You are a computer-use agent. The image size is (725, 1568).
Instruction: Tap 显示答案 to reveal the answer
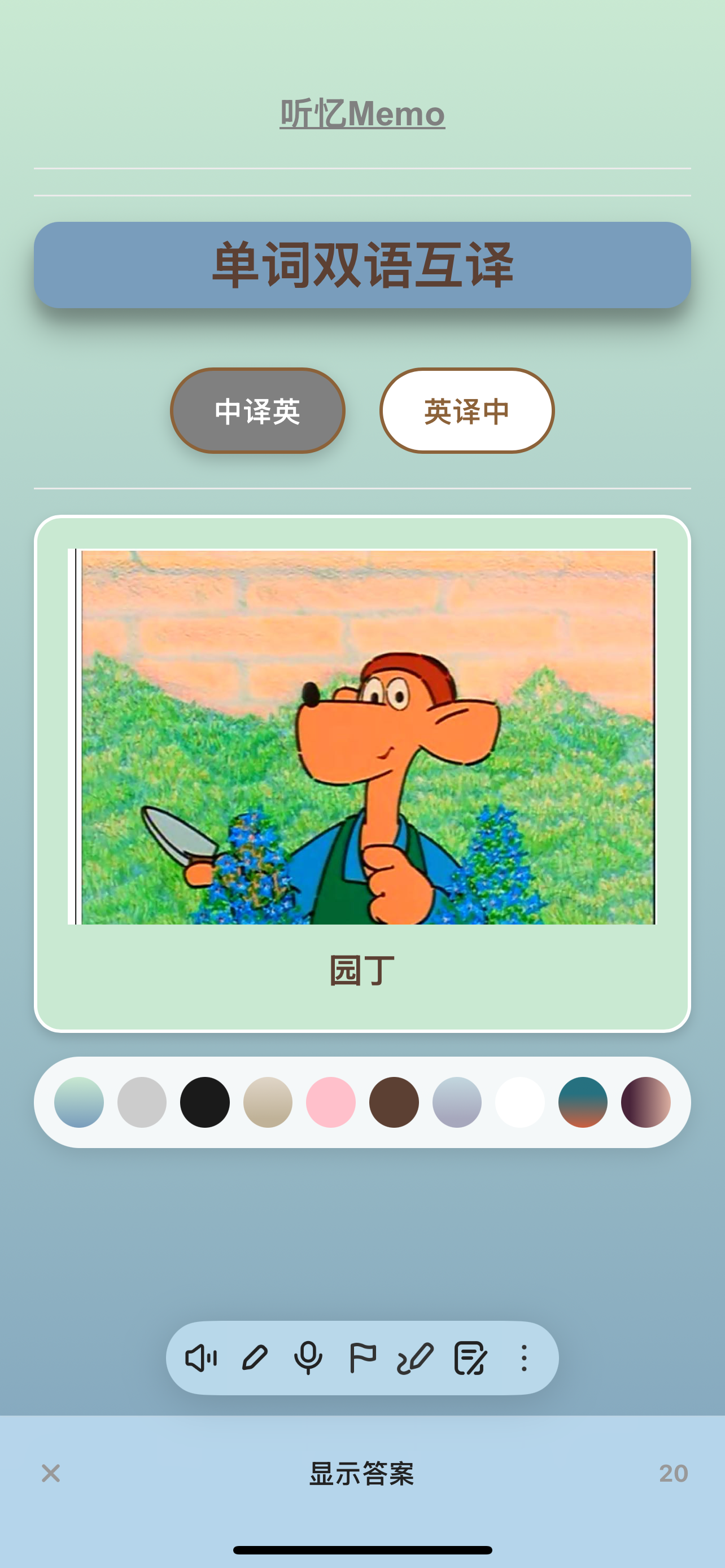click(361, 1474)
